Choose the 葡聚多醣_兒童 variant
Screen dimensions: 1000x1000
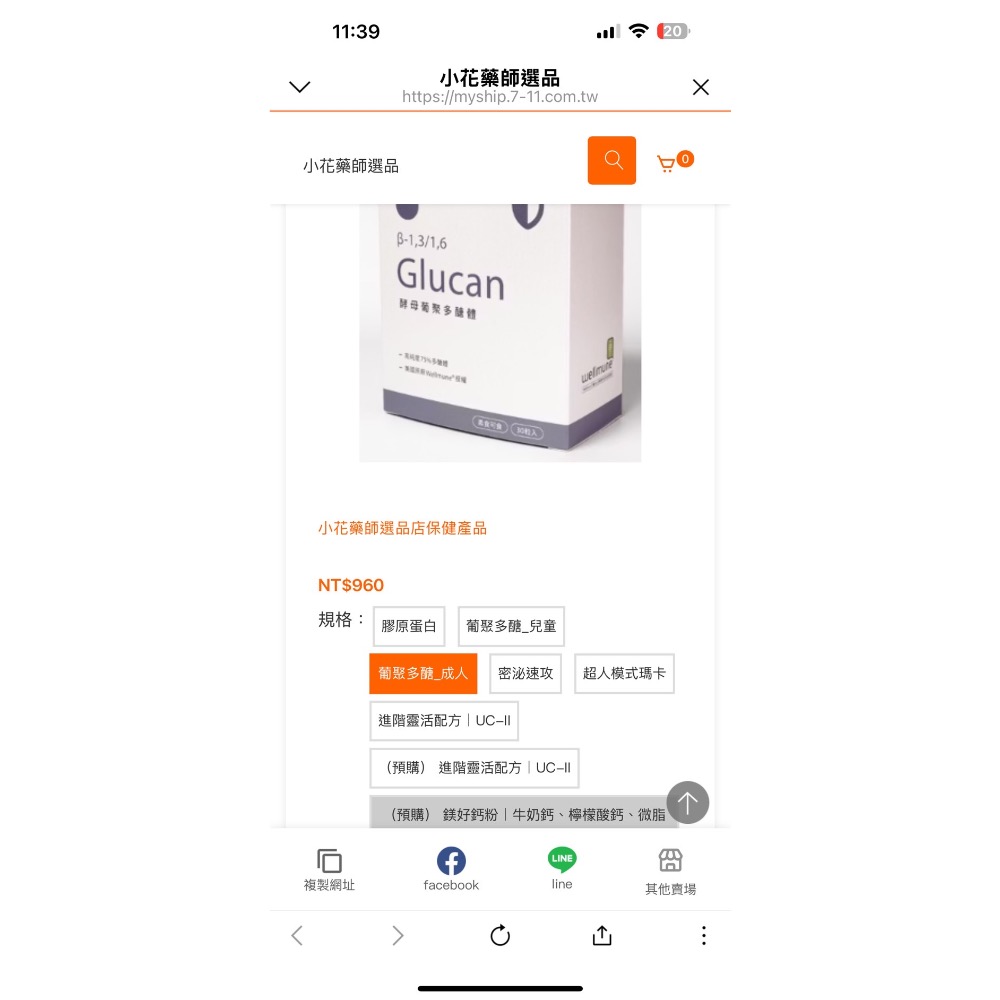pos(511,627)
